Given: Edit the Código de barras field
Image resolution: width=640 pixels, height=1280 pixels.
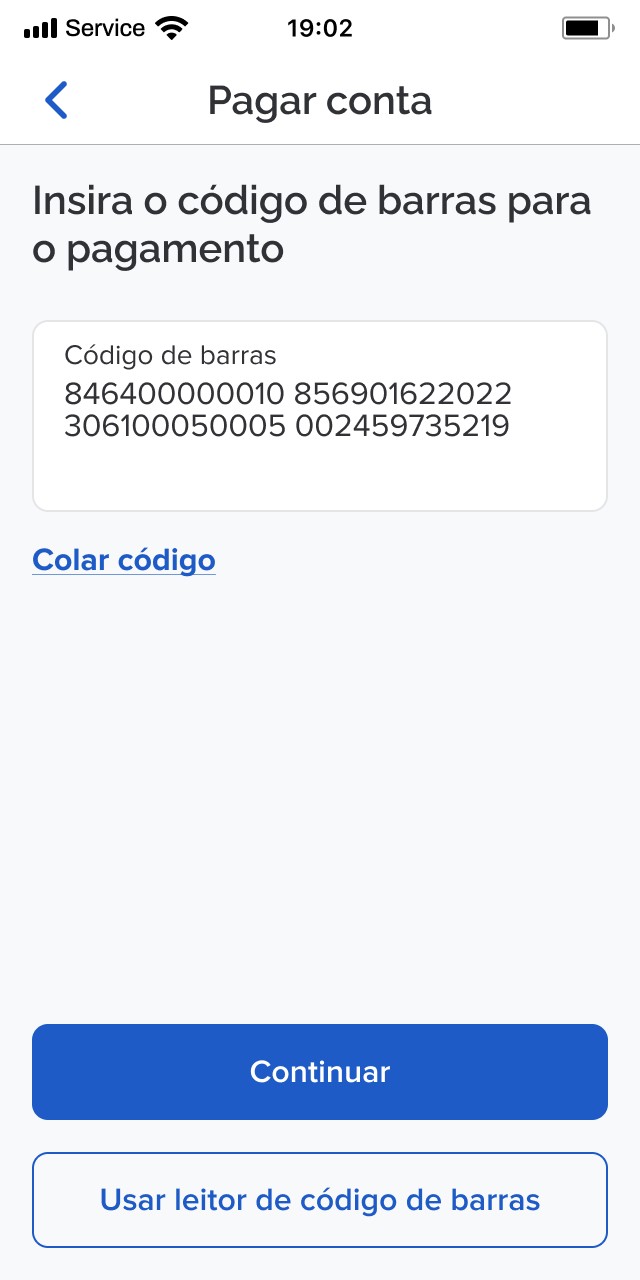Looking at the screenshot, I should [319, 415].
